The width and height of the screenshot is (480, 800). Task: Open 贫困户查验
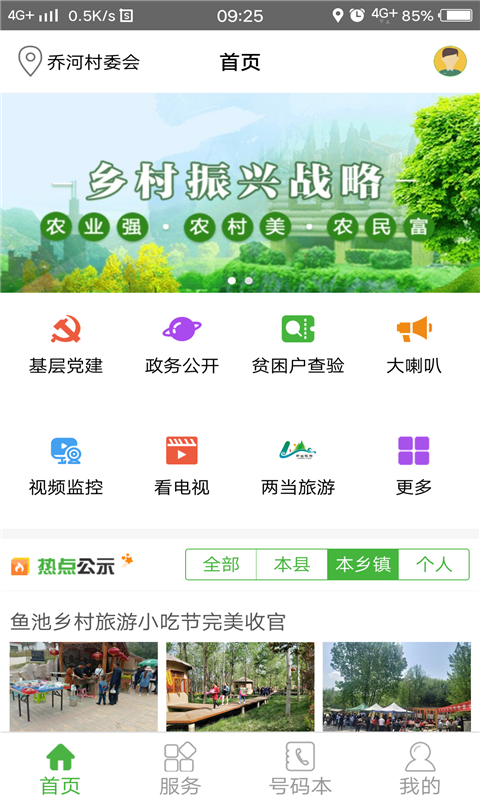pyautogui.click(x=298, y=345)
